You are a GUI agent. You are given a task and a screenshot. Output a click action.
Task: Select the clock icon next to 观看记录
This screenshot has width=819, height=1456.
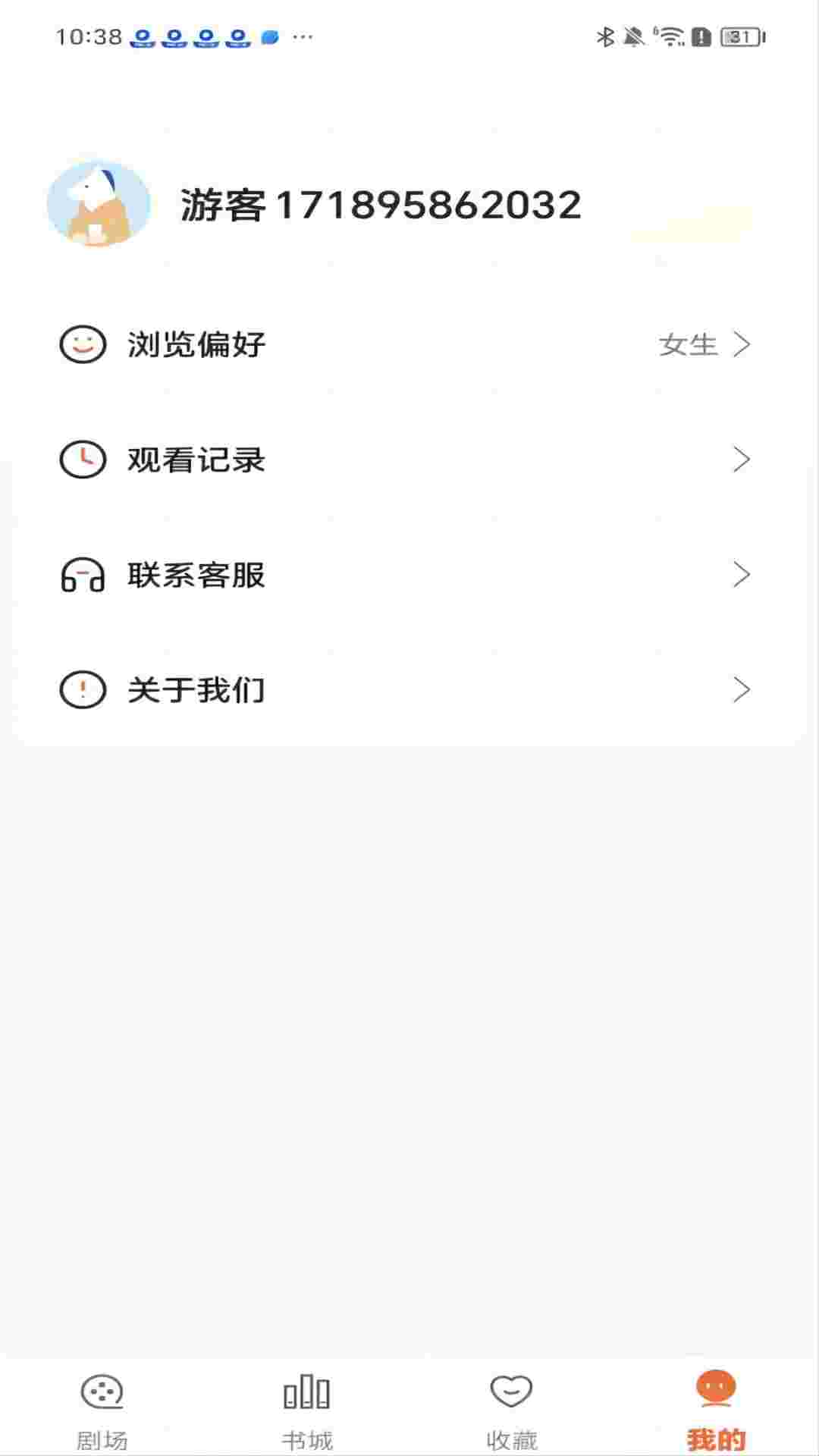pos(83,460)
